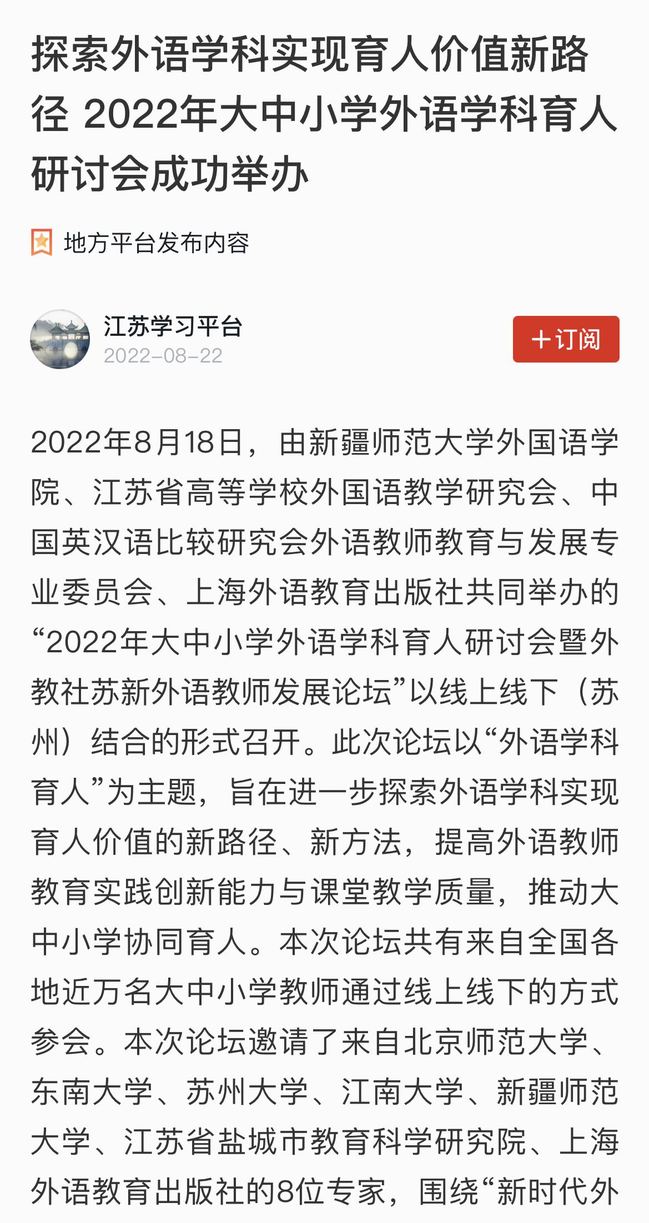Viewport: 649px width, 1223px height.
Task: Open 江苏学习平台 publisher profile avatar
Action: 60,339
